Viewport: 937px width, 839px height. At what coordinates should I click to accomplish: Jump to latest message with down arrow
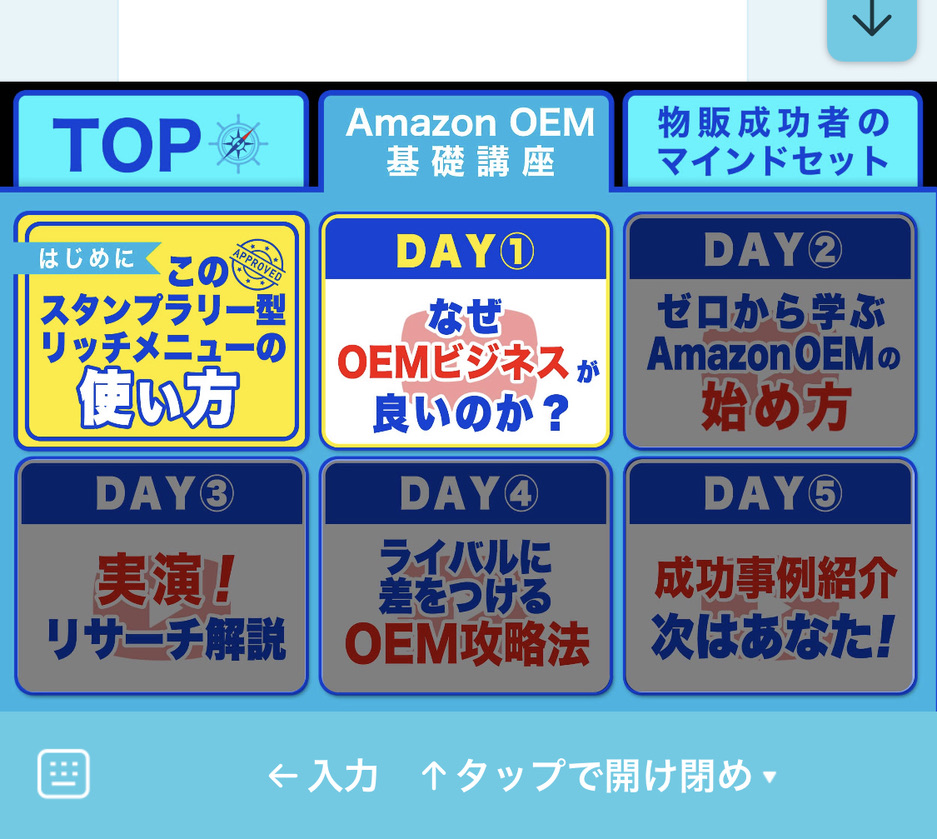click(871, 22)
